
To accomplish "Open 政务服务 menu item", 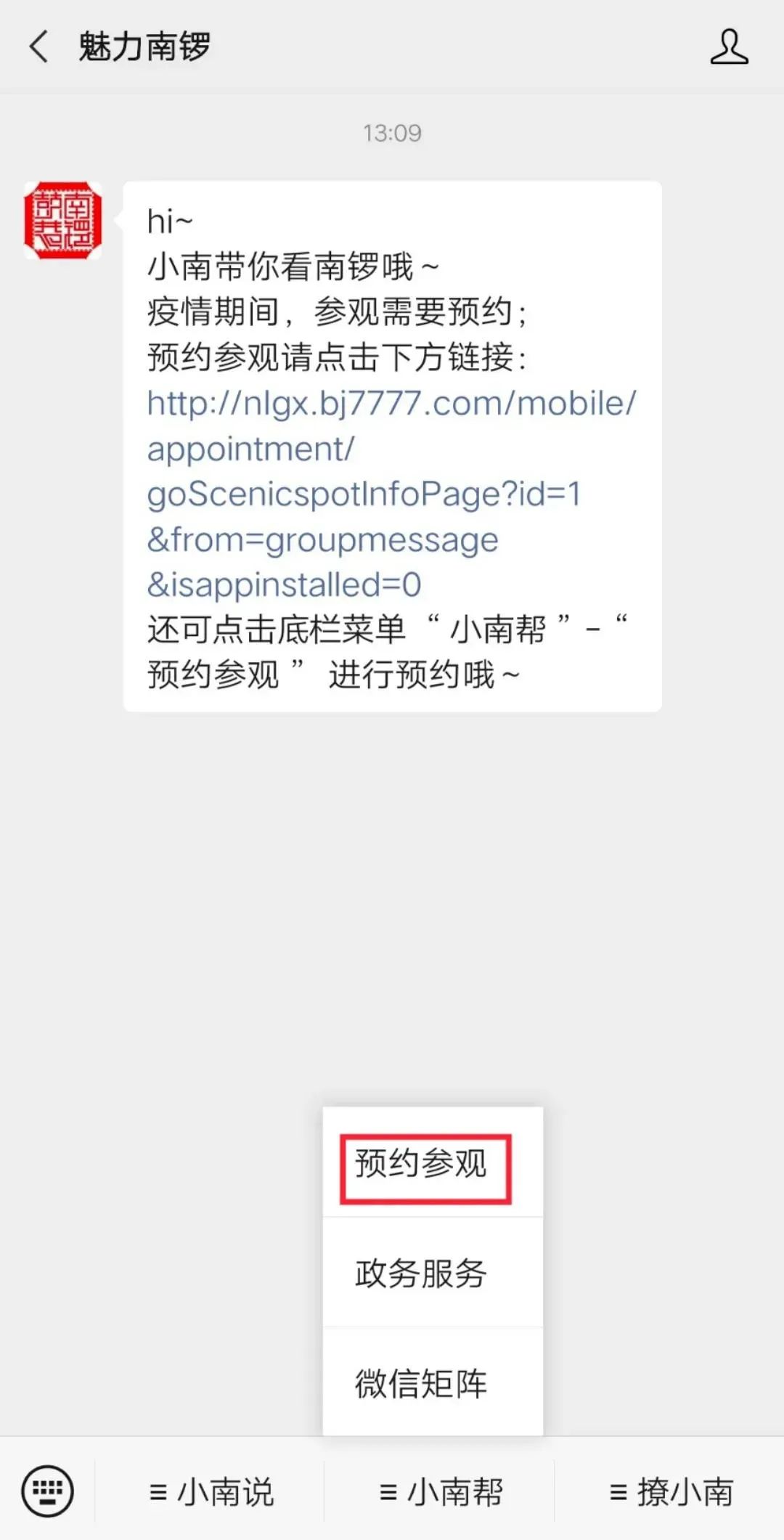I will 421,1274.
